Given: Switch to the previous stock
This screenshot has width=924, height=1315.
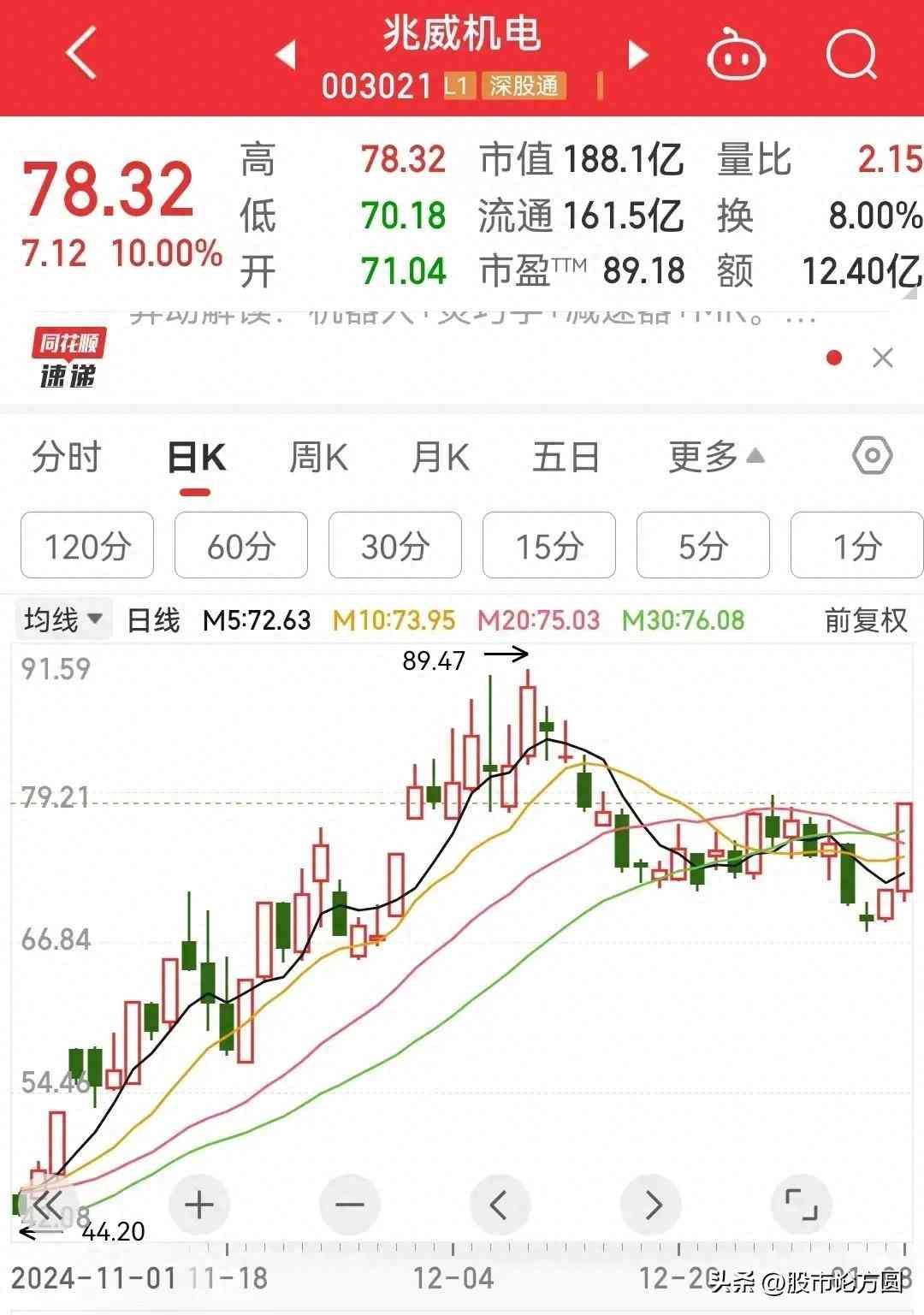Looking at the screenshot, I should coord(286,55).
